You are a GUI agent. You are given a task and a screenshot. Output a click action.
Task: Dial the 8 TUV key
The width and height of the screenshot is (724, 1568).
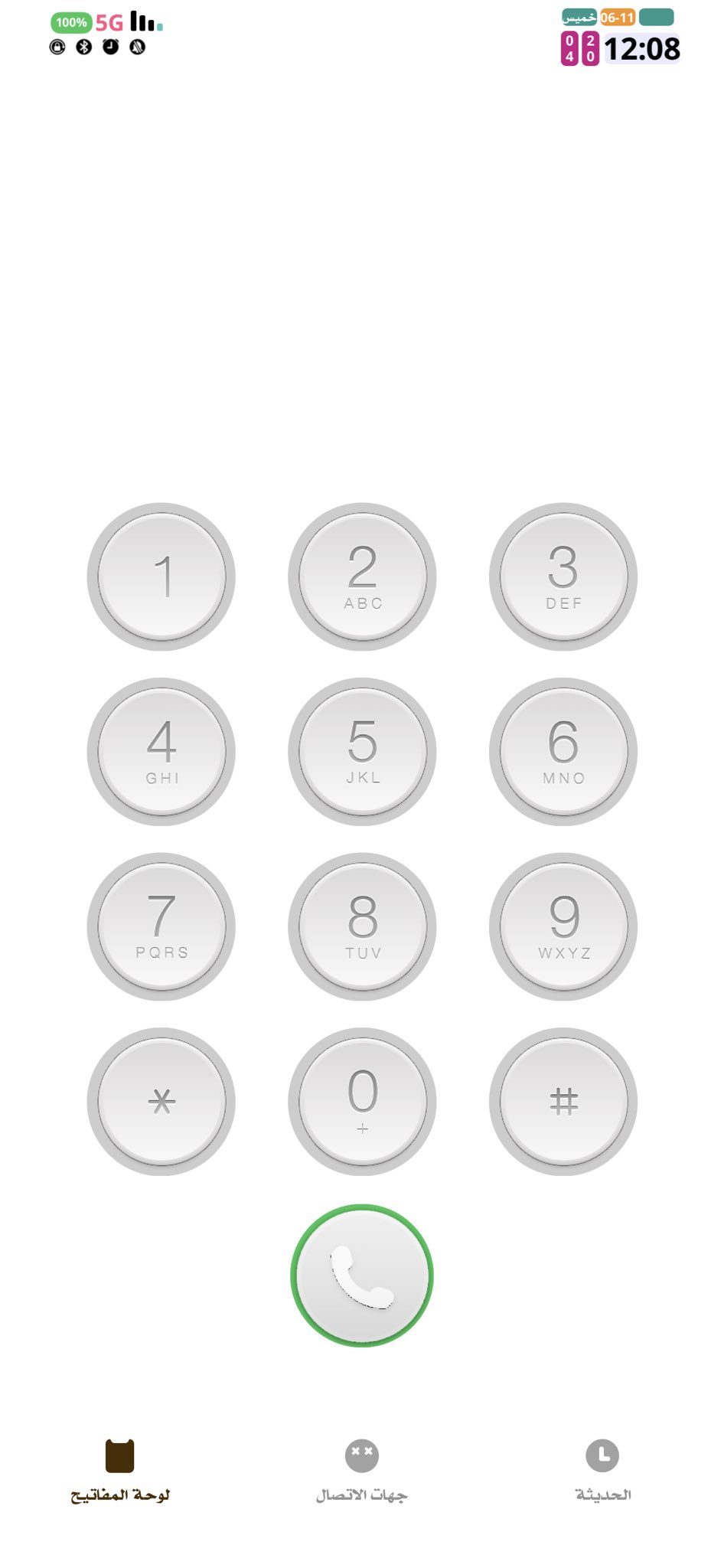click(x=362, y=927)
